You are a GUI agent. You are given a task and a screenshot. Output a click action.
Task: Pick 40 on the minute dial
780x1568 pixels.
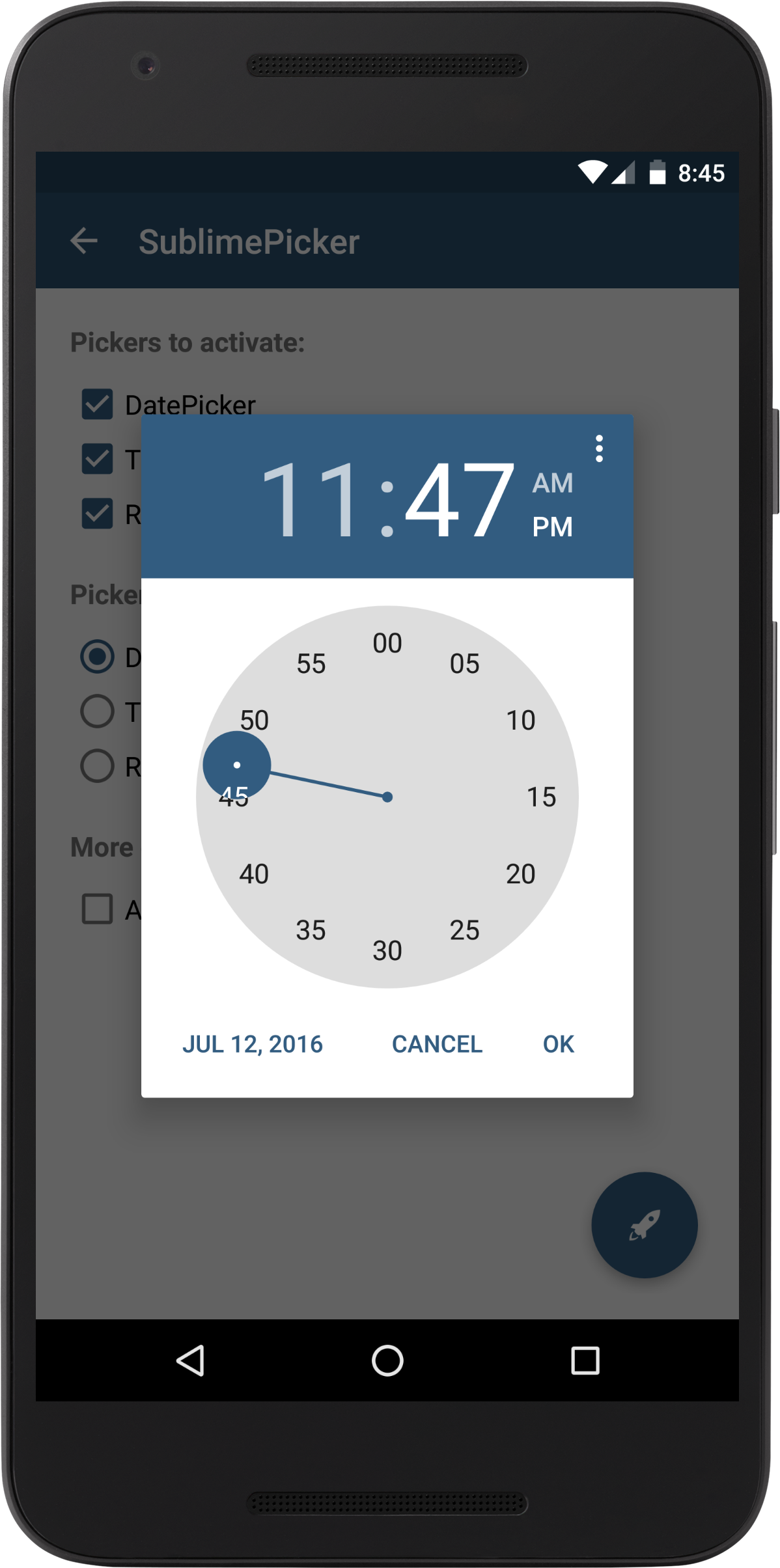pos(254,873)
